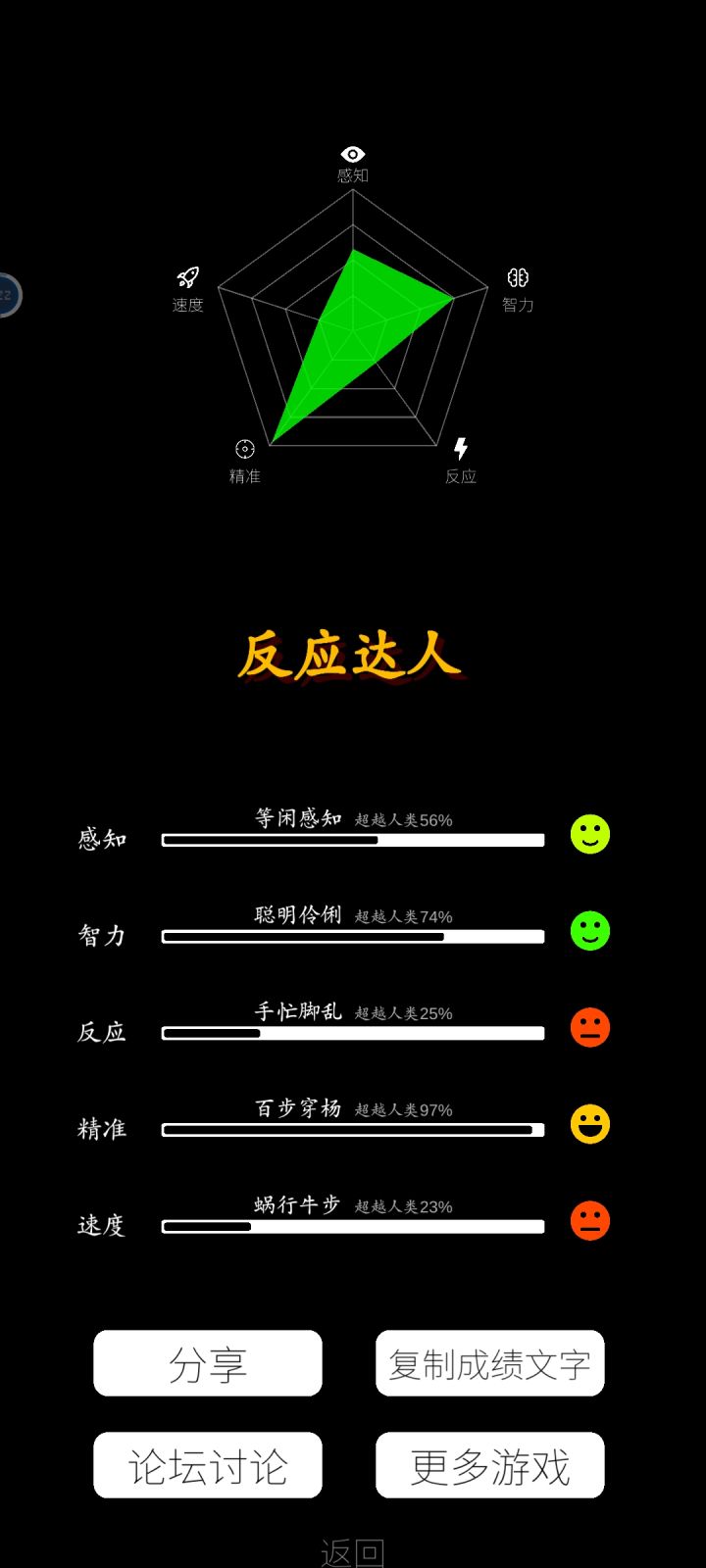Open the 论坛讨论 forum discussion button

pyautogui.click(x=207, y=1466)
